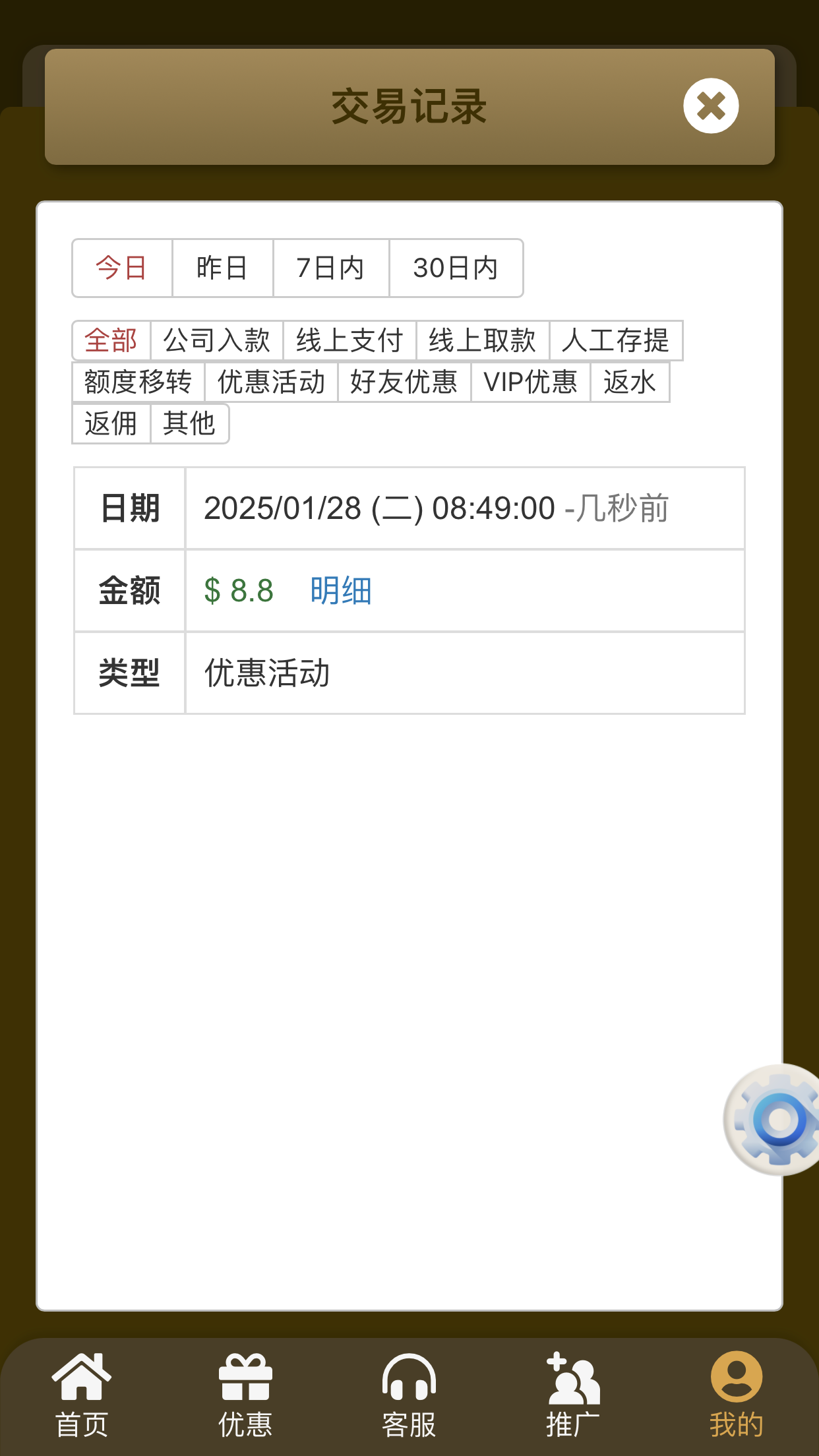Switch to the 昨日 date filter

tap(222, 268)
